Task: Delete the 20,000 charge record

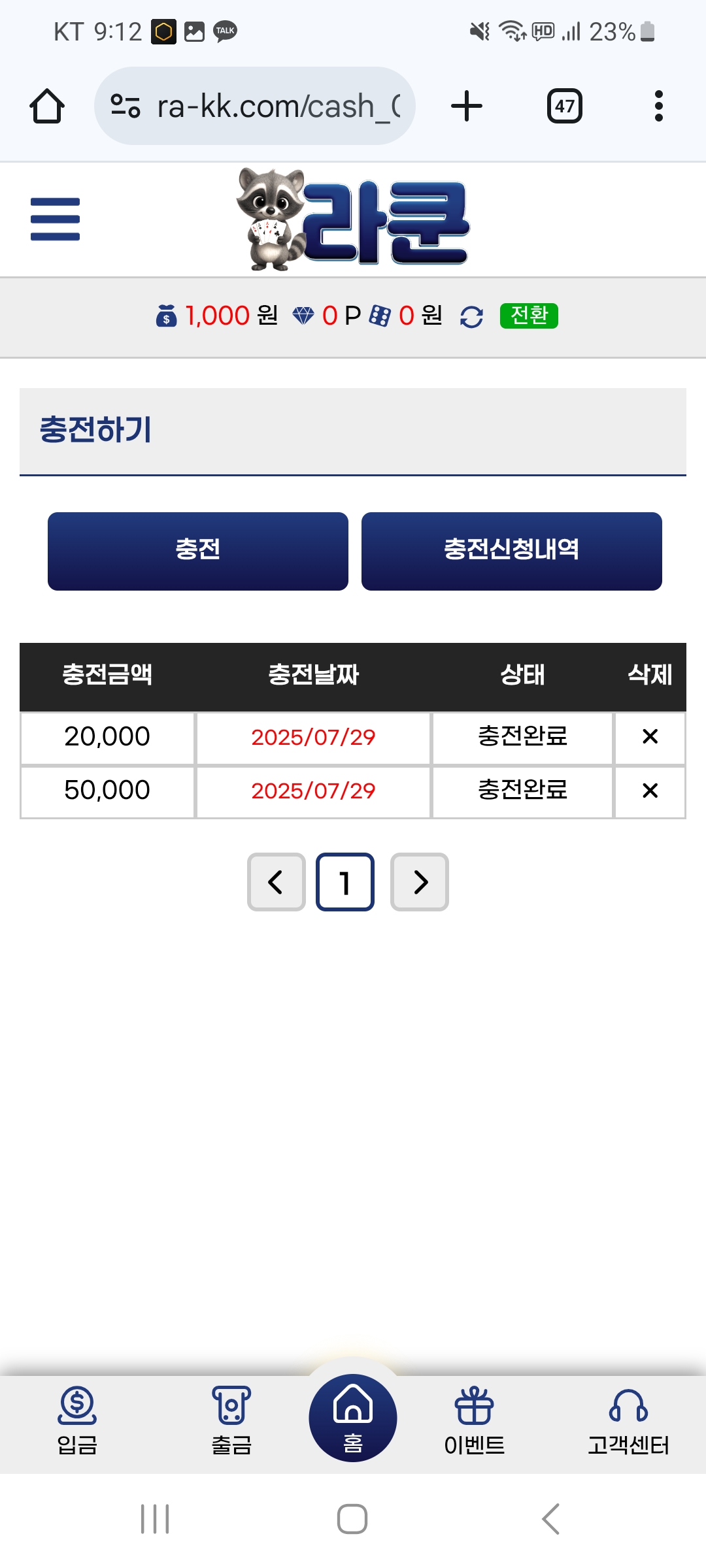Action: click(650, 737)
